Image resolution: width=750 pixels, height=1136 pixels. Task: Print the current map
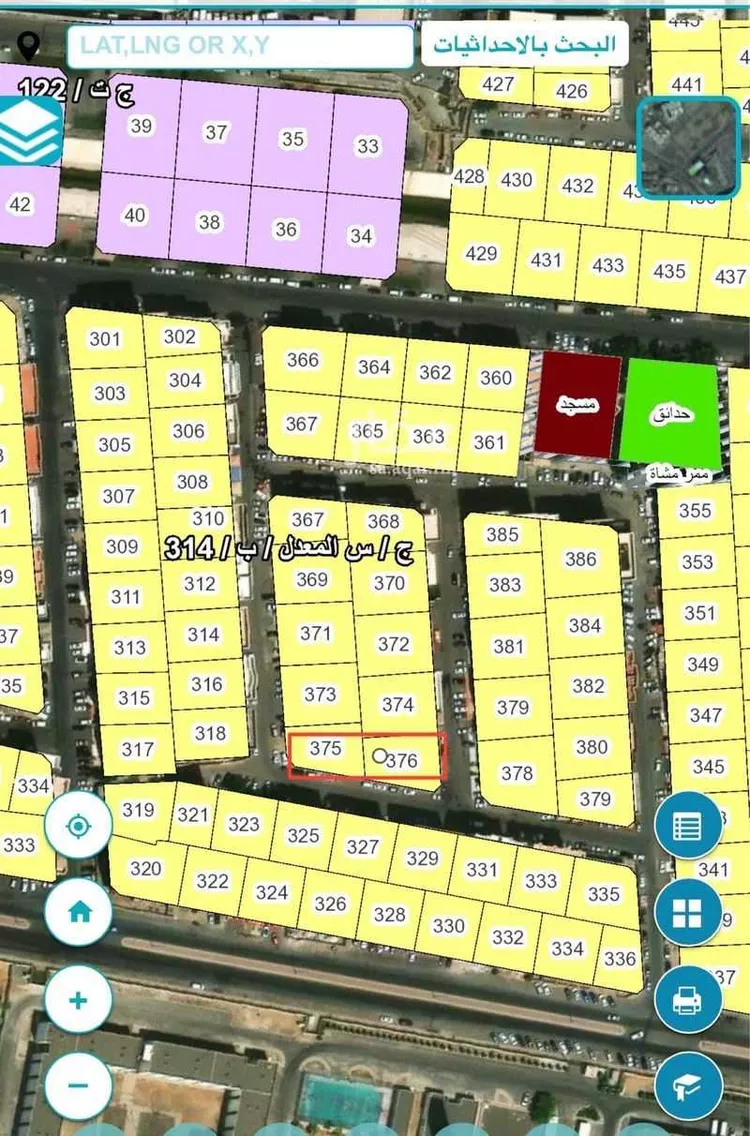click(688, 999)
